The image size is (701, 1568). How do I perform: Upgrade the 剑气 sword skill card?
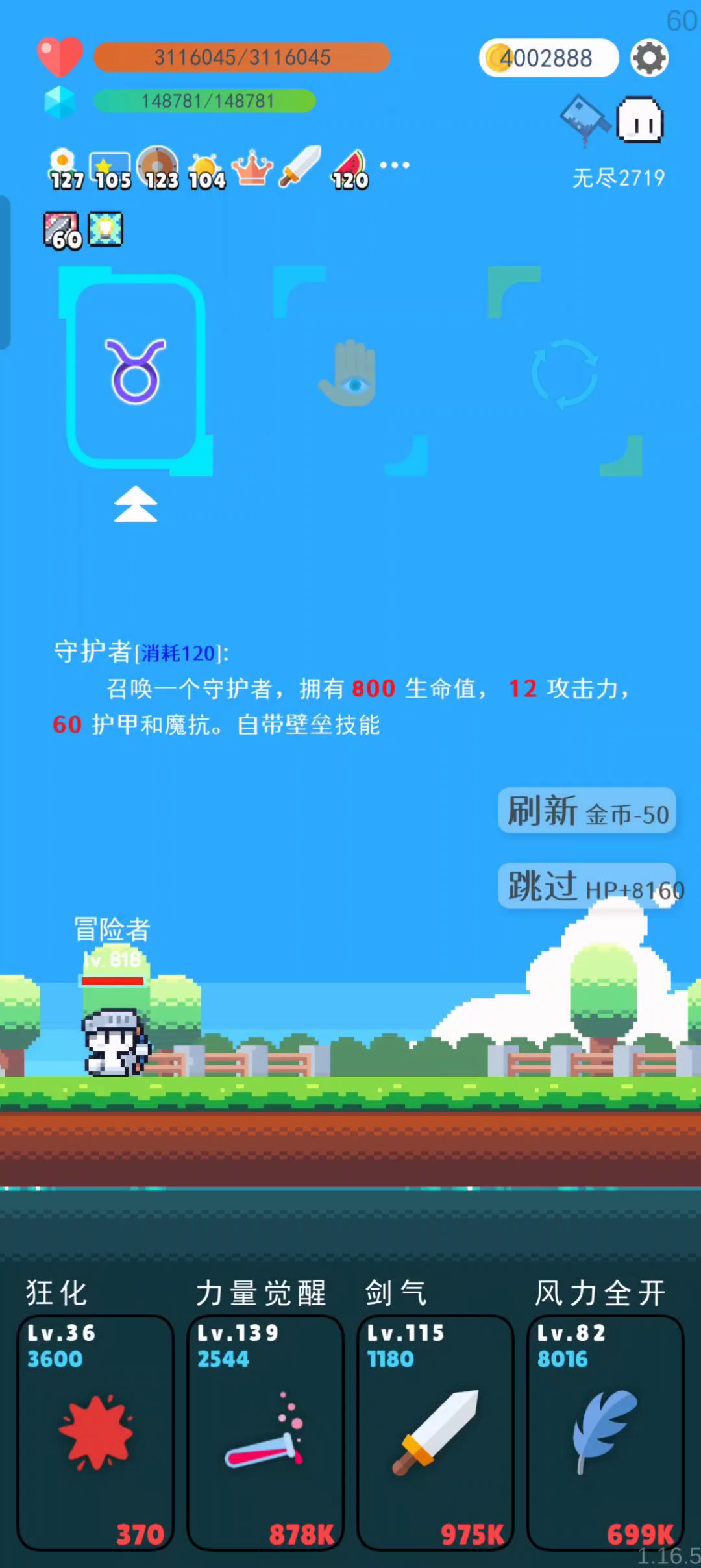click(436, 1432)
